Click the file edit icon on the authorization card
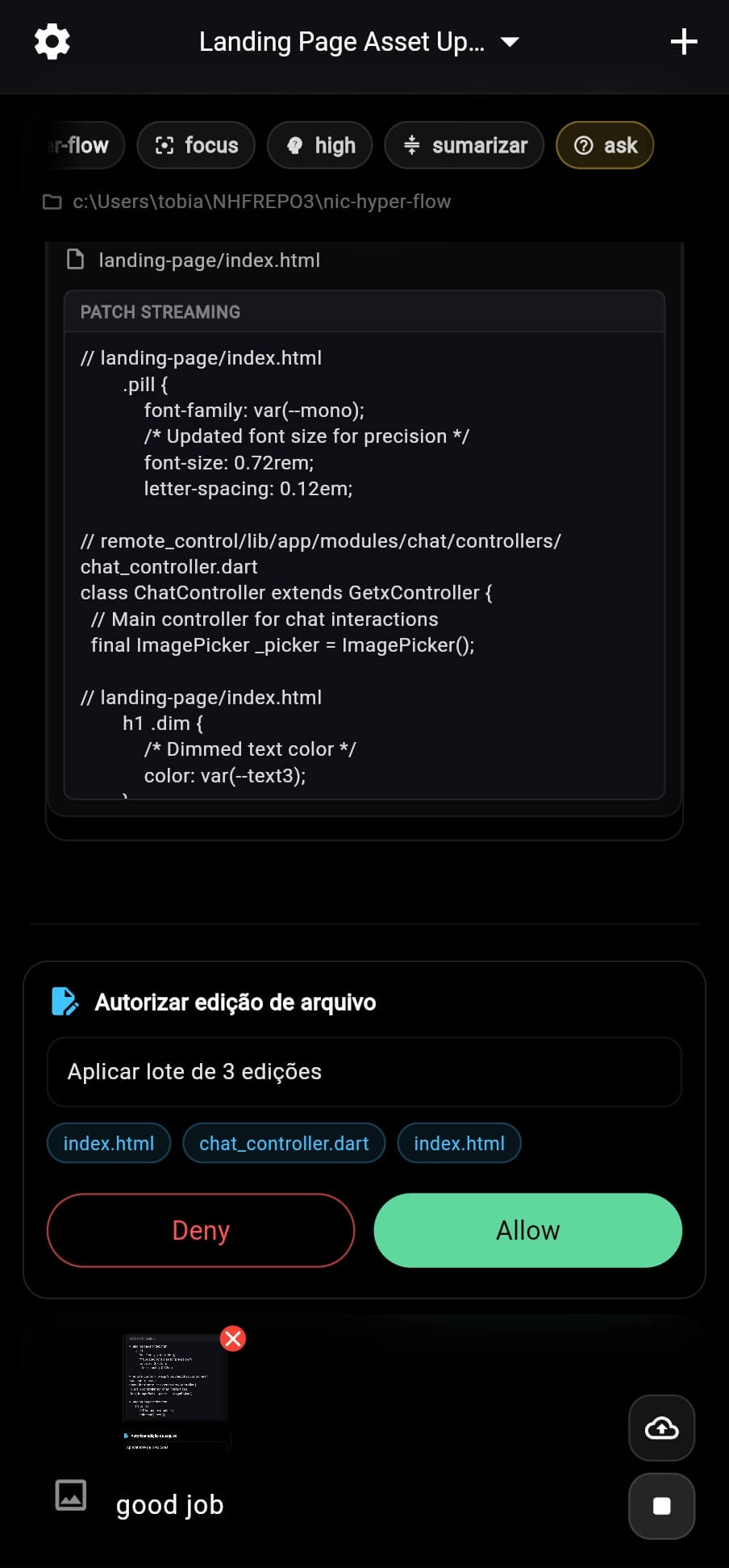The height and width of the screenshot is (1568, 729). 65,1002
